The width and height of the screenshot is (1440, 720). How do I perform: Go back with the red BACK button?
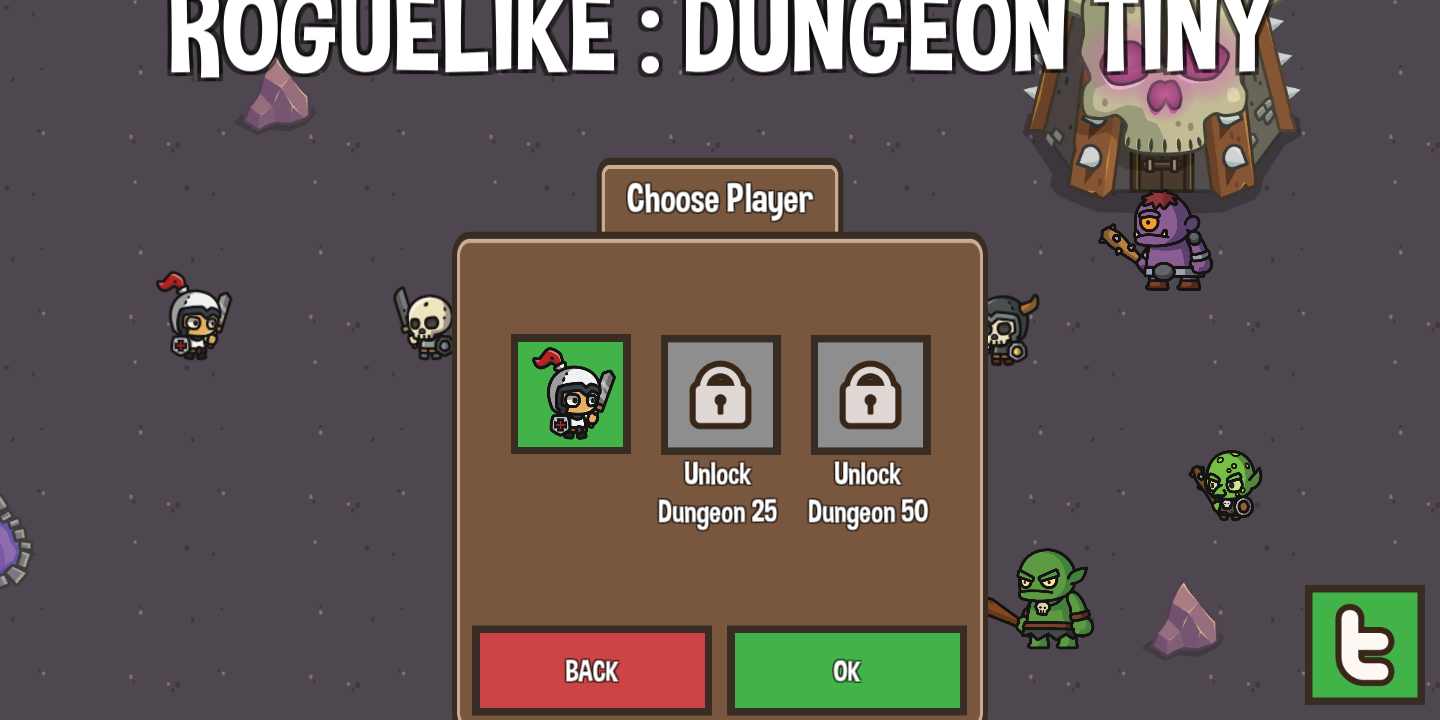[592, 670]
